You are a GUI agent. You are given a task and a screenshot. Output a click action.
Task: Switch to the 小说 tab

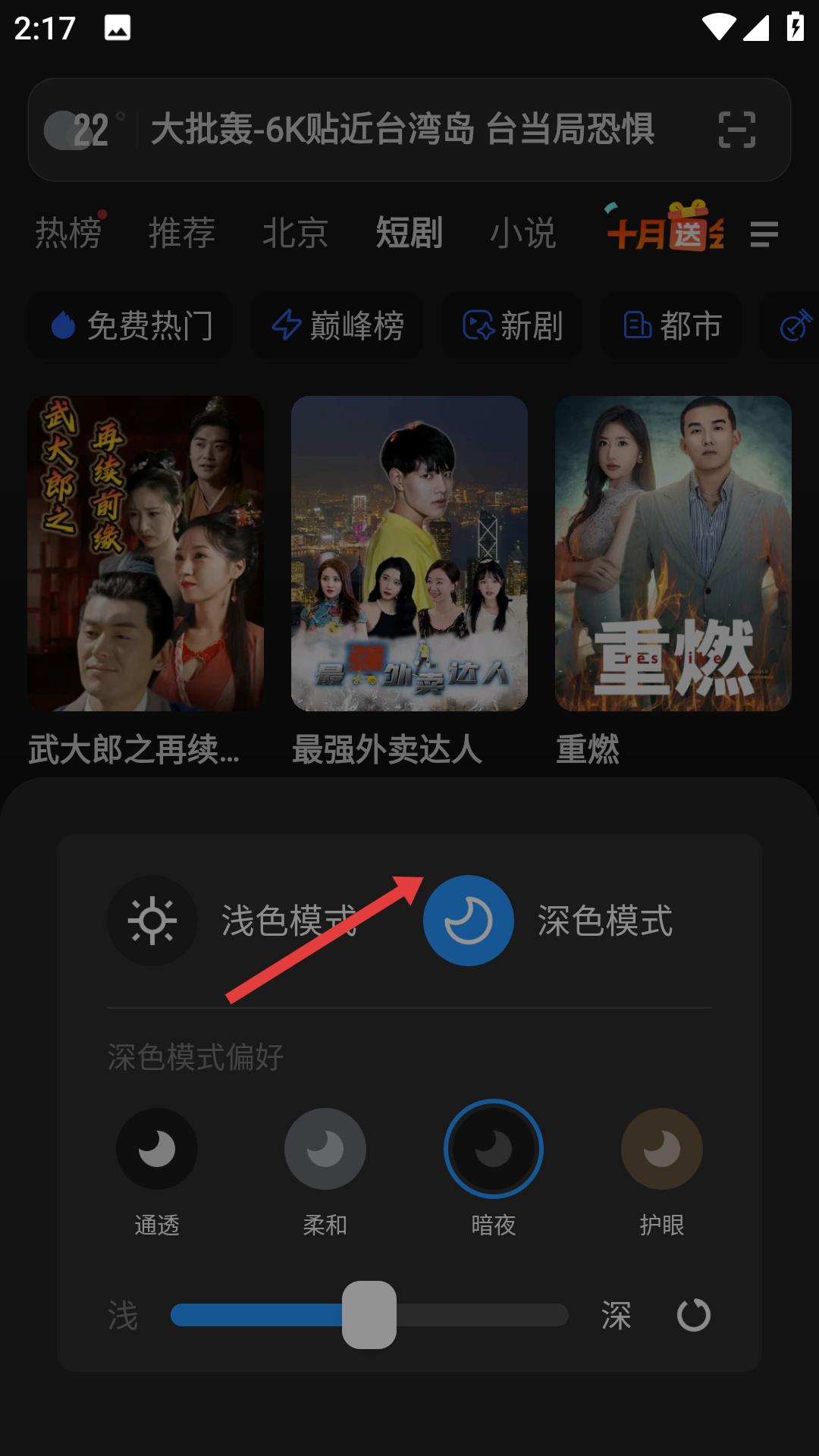coord(522,234)
